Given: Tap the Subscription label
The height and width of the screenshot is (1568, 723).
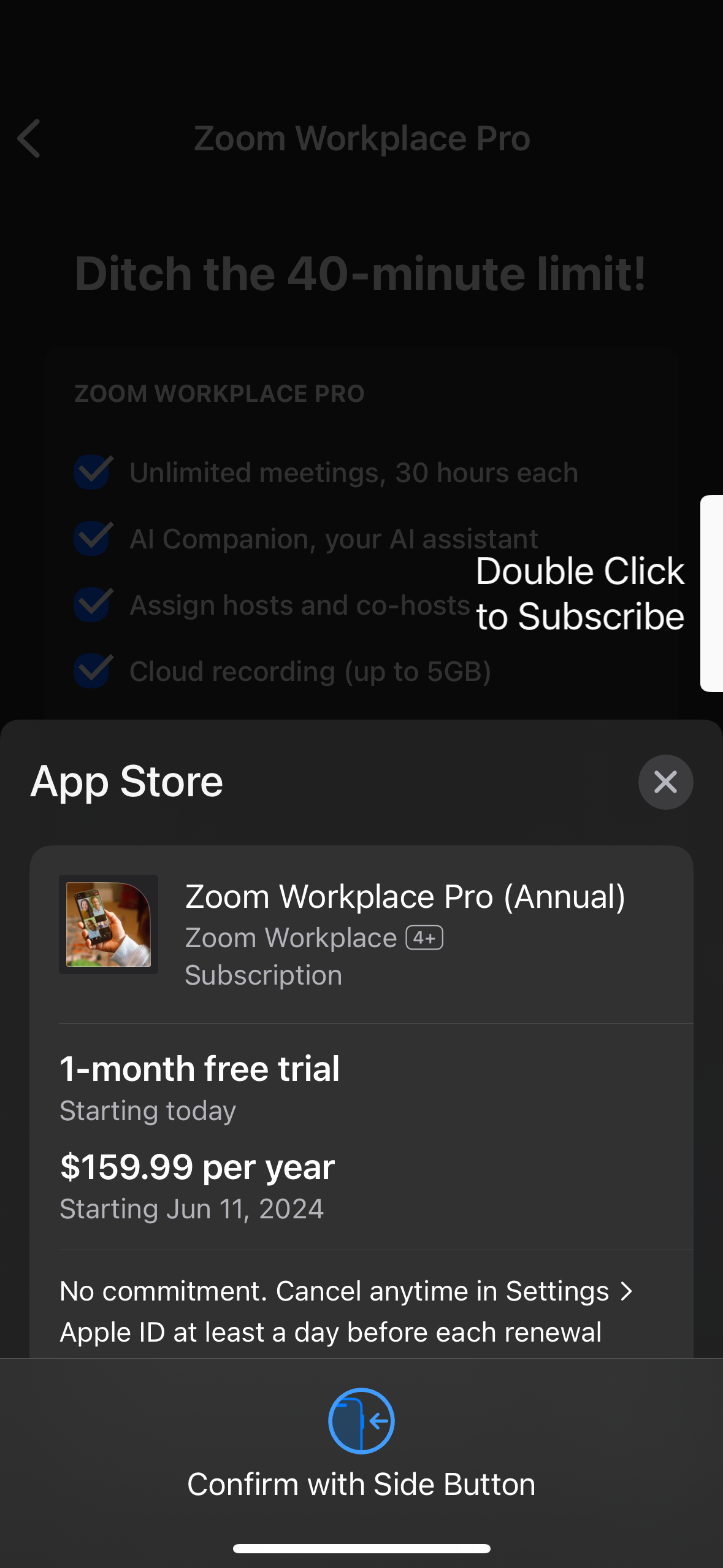Looking at the screenshot, I should click(x=263, y=975).
